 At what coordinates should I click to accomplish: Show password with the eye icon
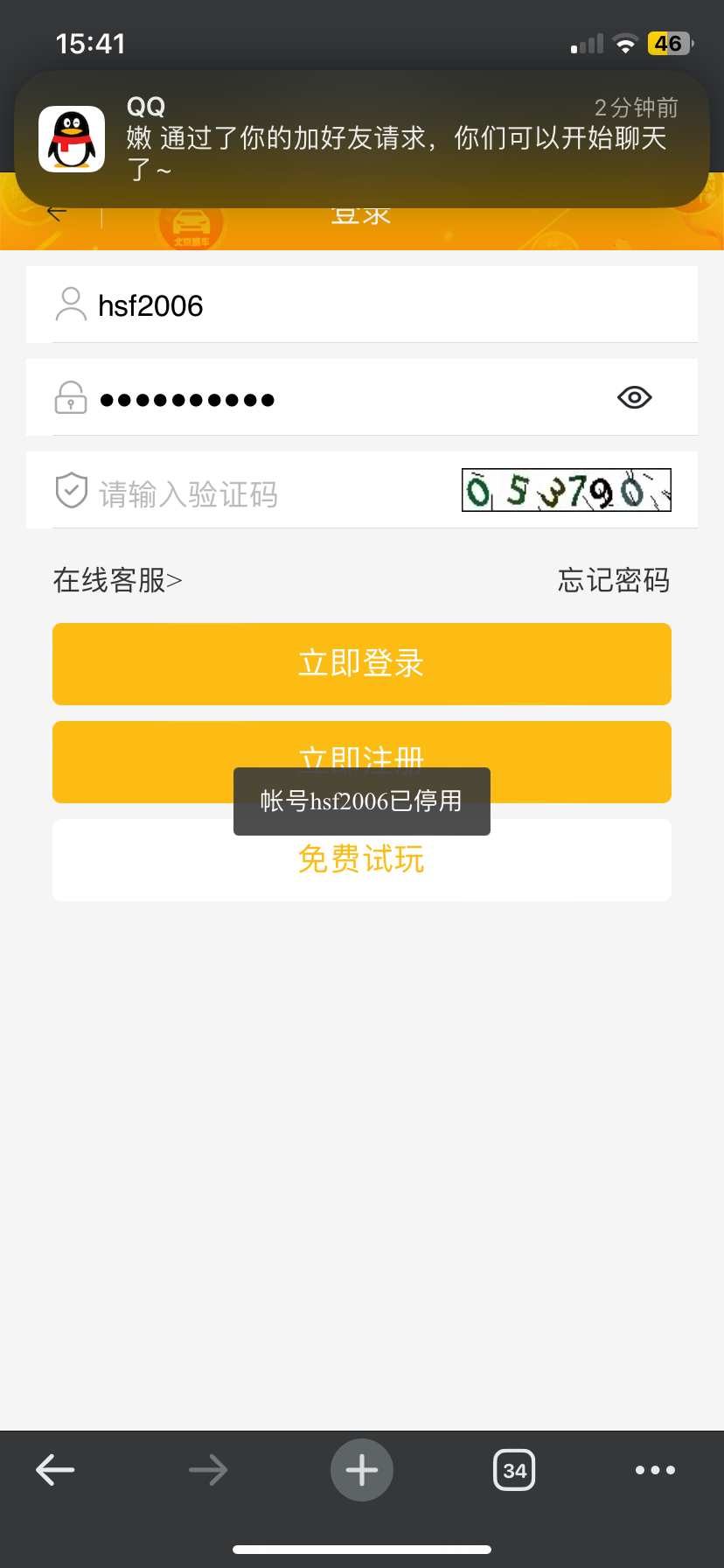(634, 398)
